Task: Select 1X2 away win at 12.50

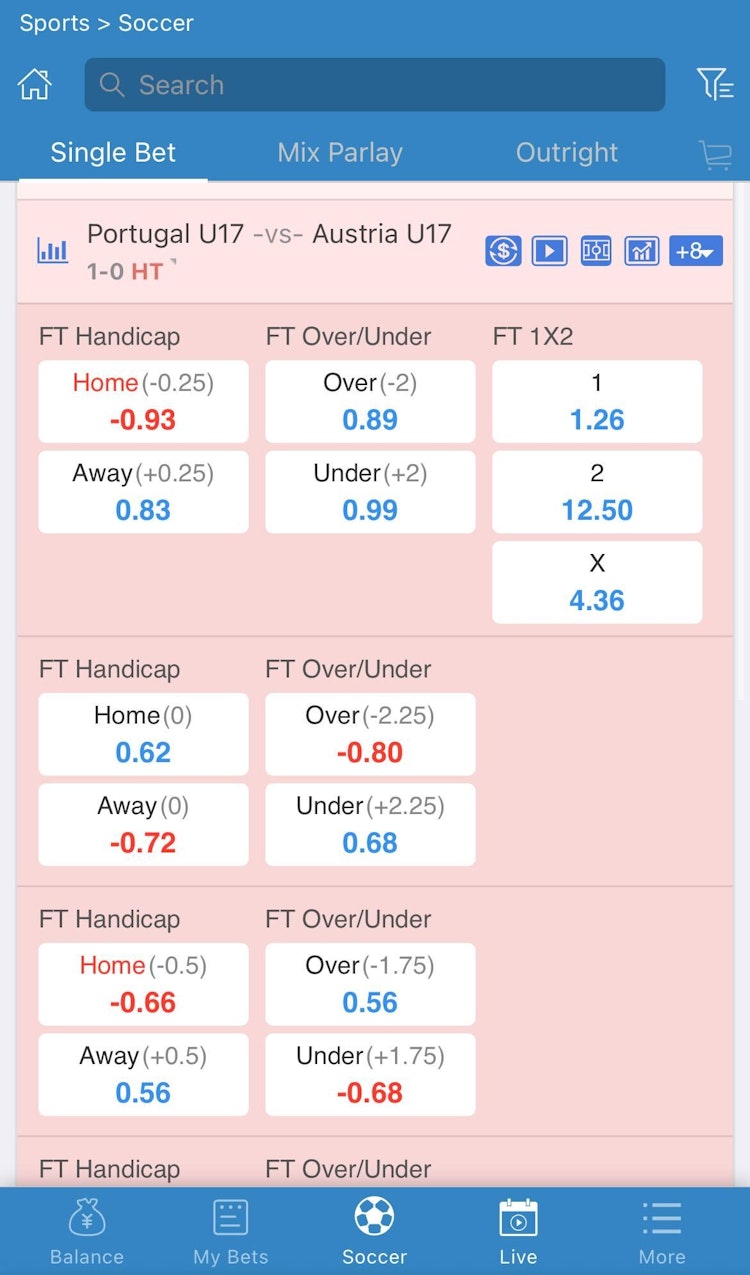Action: (597, 492)
